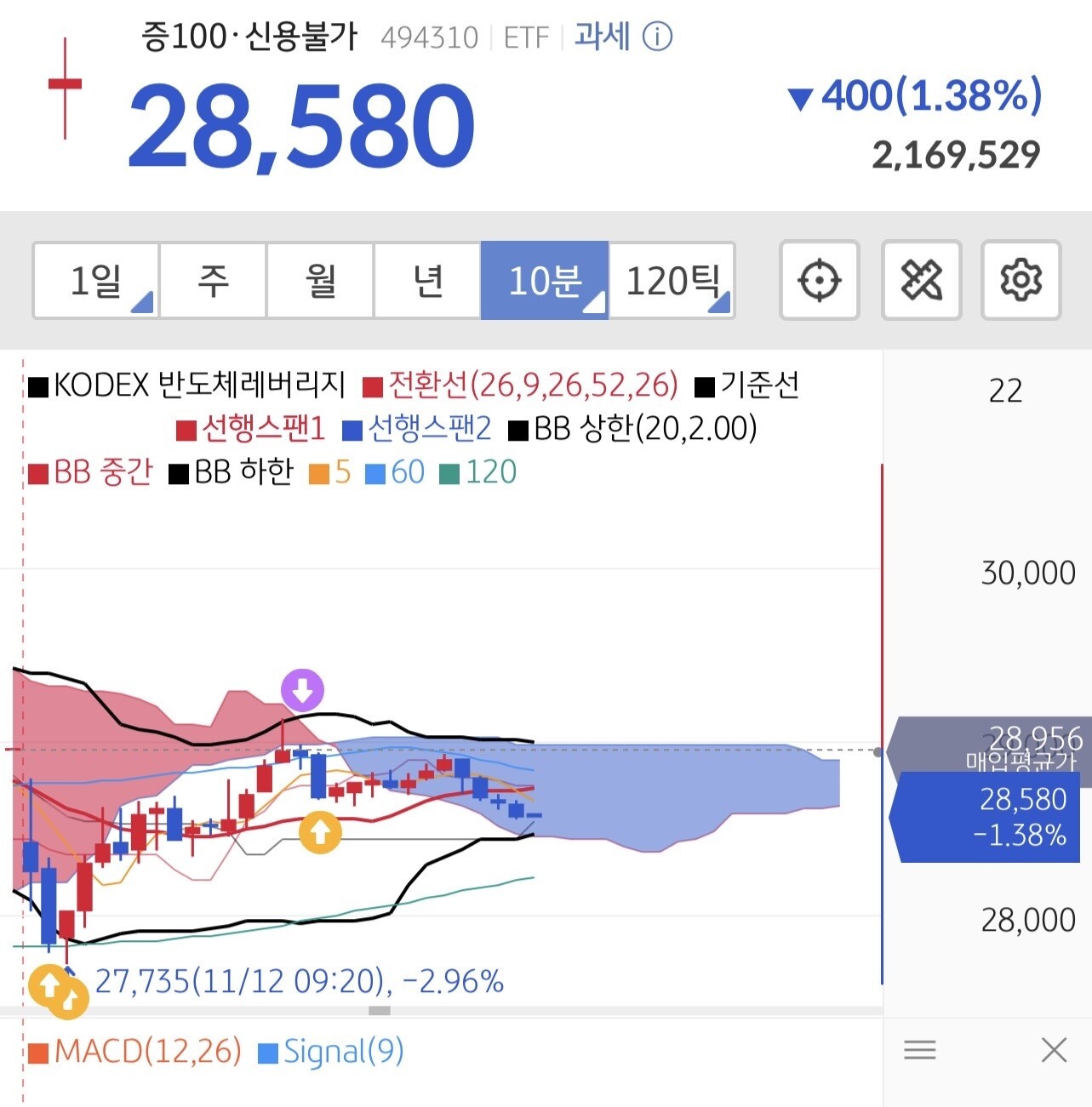Select the 1일 daily chart period
1092x1107 pixels.
[x=96, y=281]
